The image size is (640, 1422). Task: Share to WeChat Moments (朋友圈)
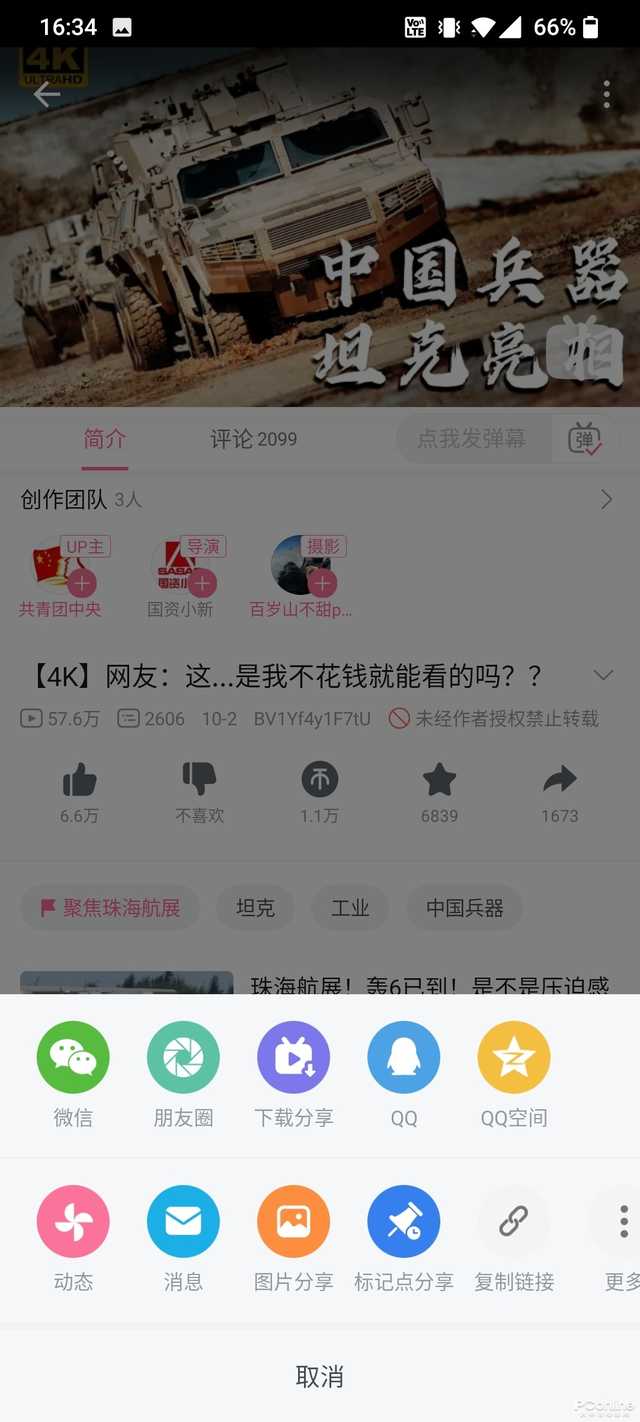click(x=183, y=1057)
